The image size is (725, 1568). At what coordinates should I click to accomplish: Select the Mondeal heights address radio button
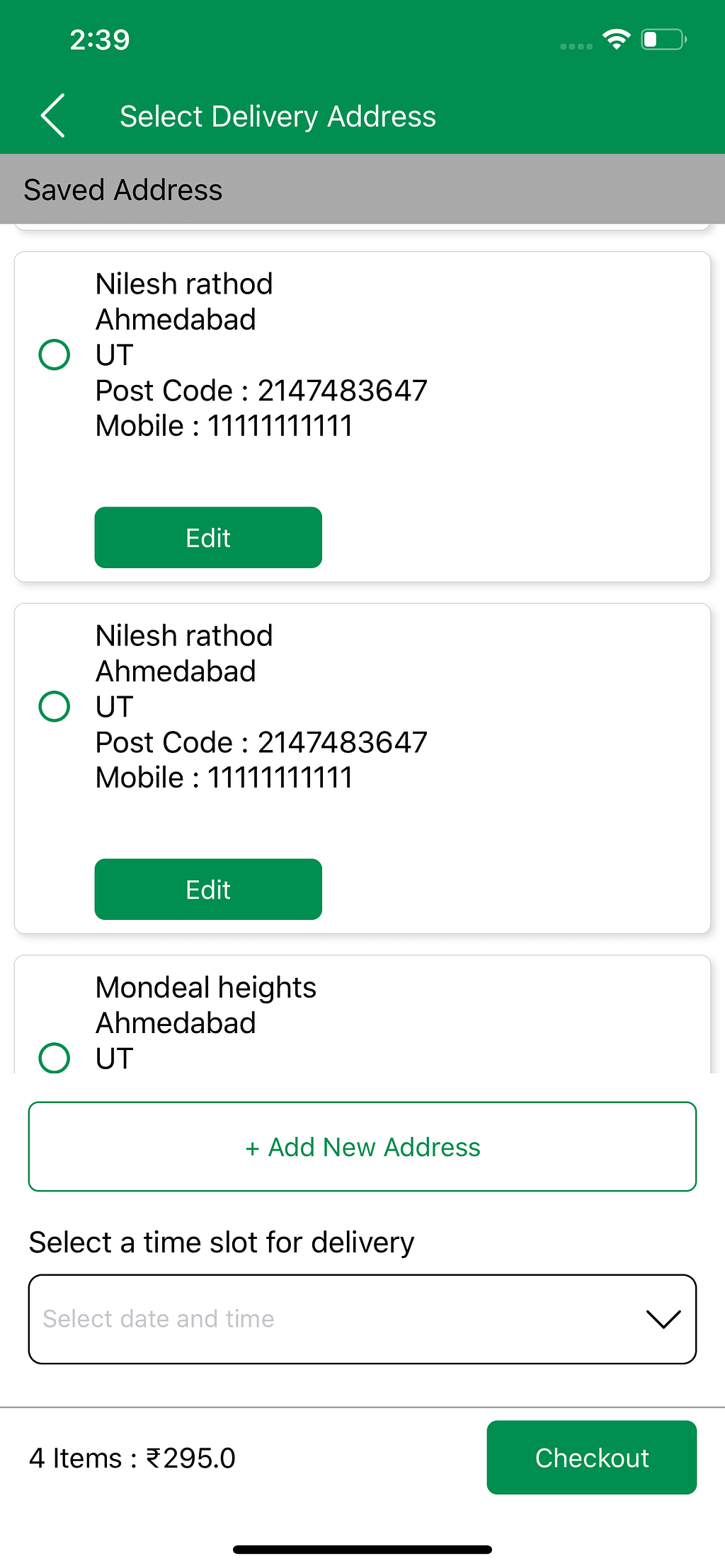coord(55,1057)
